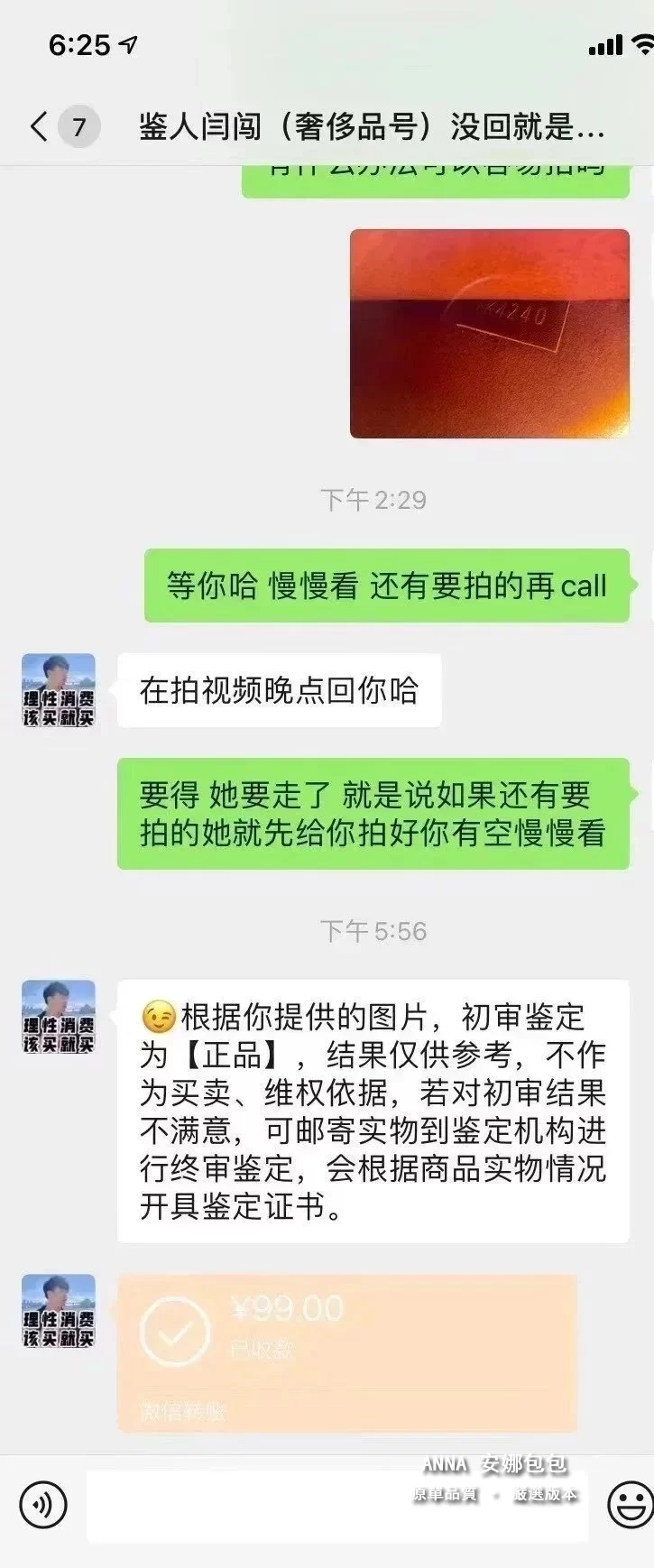Open the red leather photo message
Viewport: 654px width, 1568px height.
pos(489,334)
